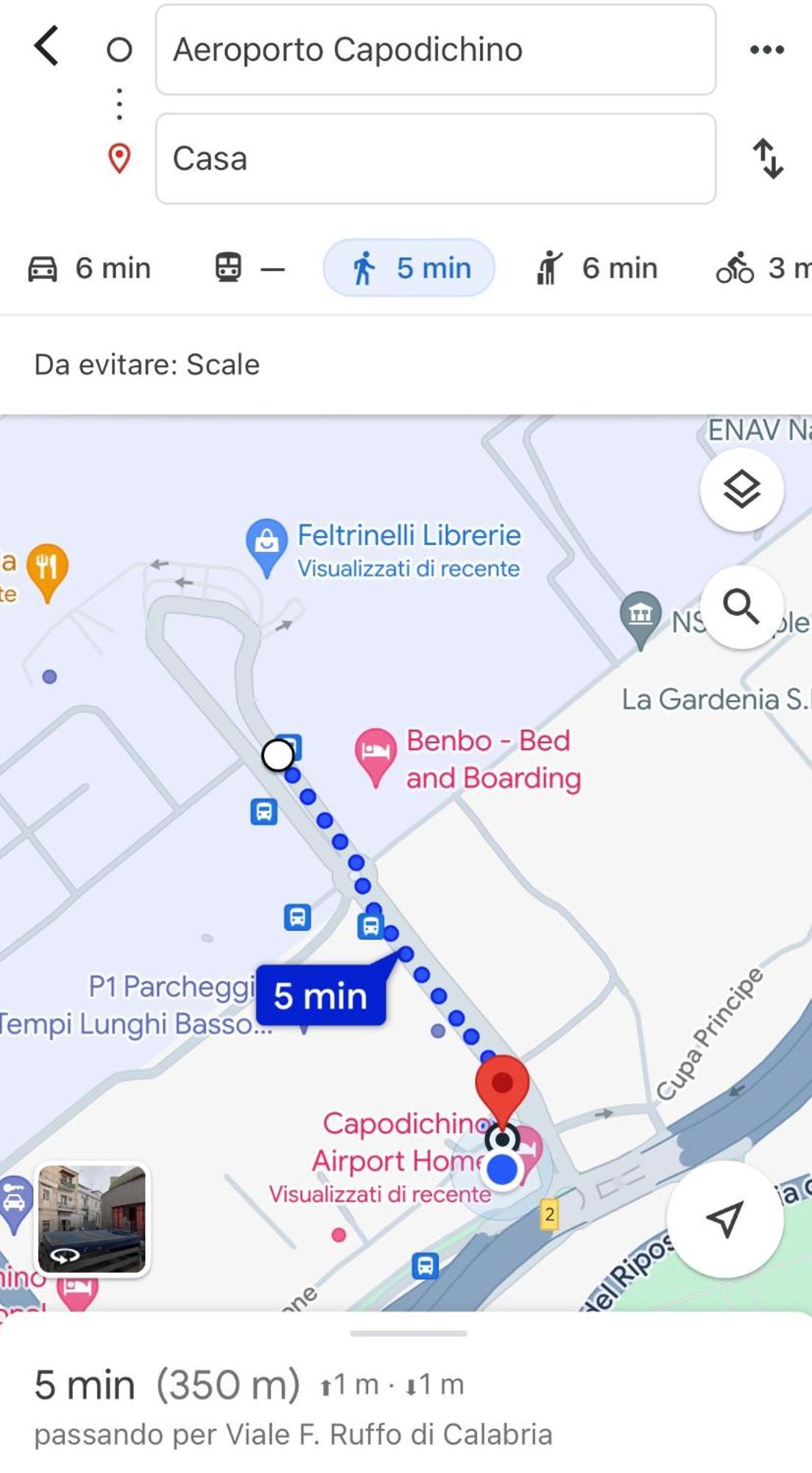Select walking mode 5 min

click(409, 268)
